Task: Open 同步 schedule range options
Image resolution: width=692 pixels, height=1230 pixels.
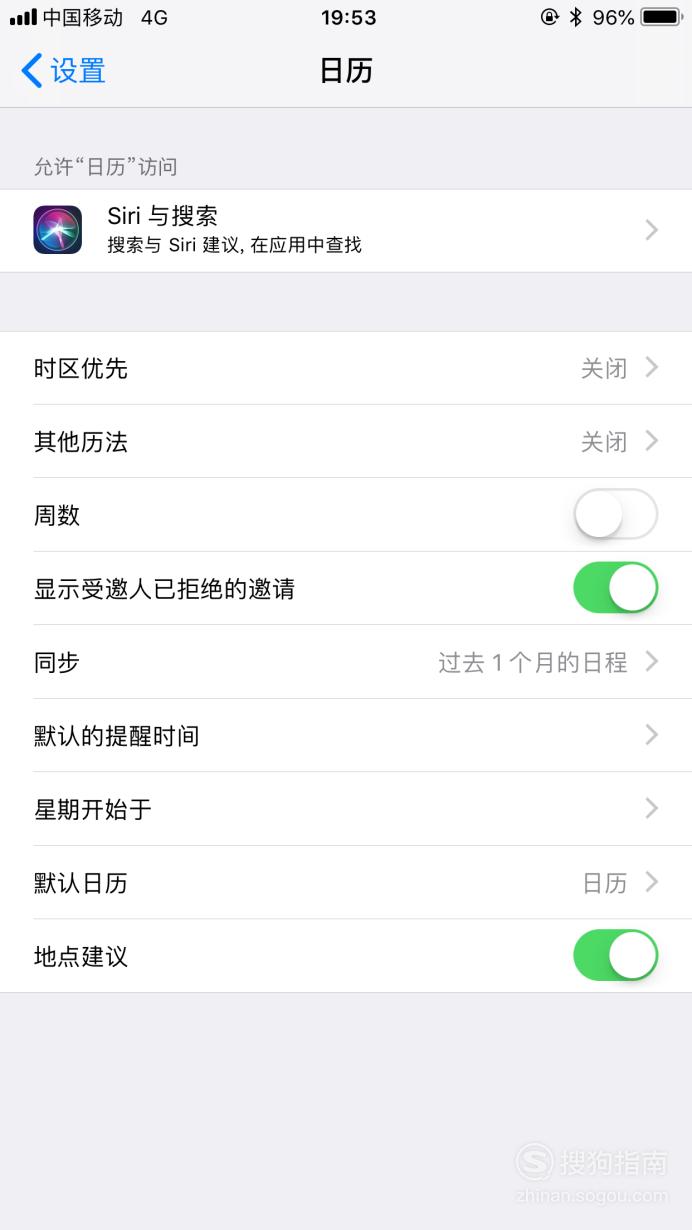Action: (x=346, y=662)
